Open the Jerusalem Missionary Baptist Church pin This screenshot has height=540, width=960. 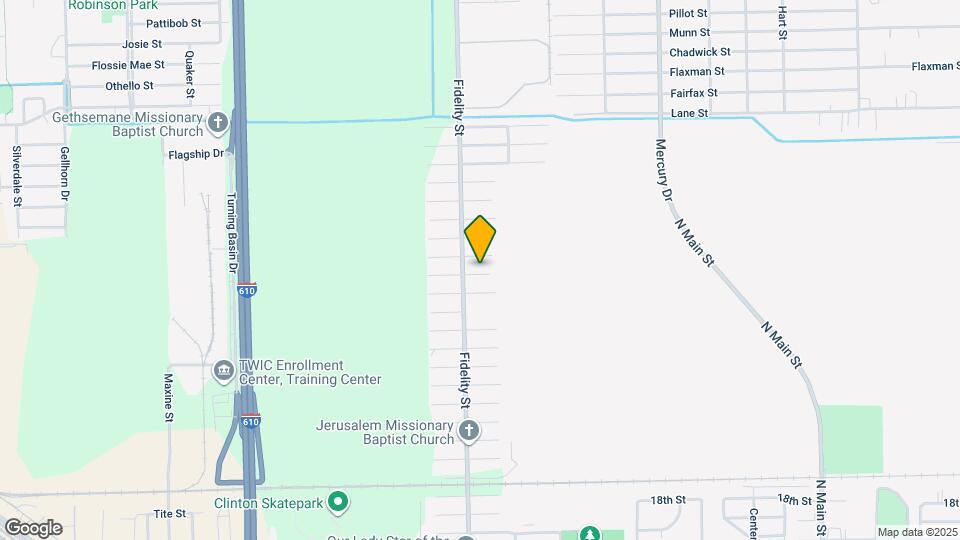point(468,431)
